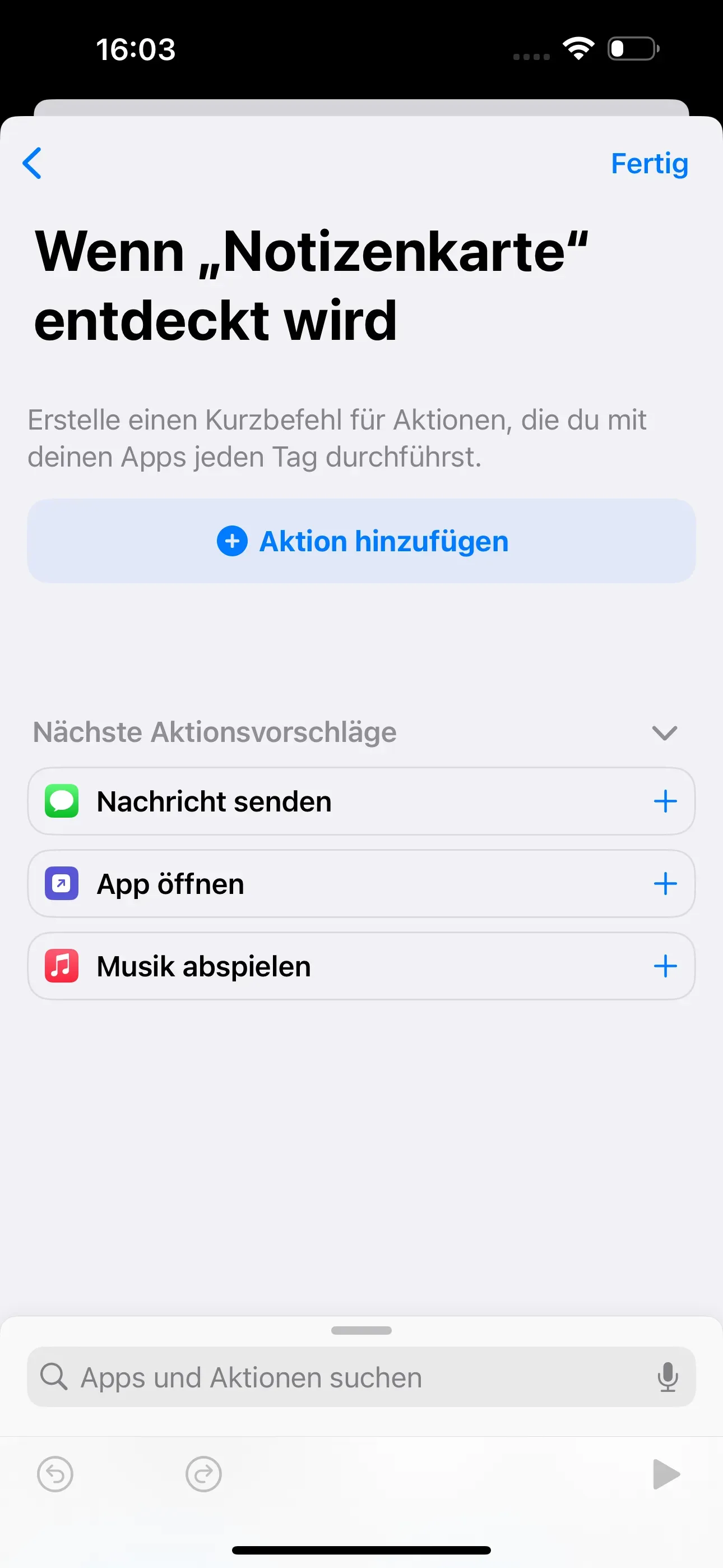723x1568 pixels.
Task: Collapse Nächste Aktionsvorschläge section
Action: 664,733
